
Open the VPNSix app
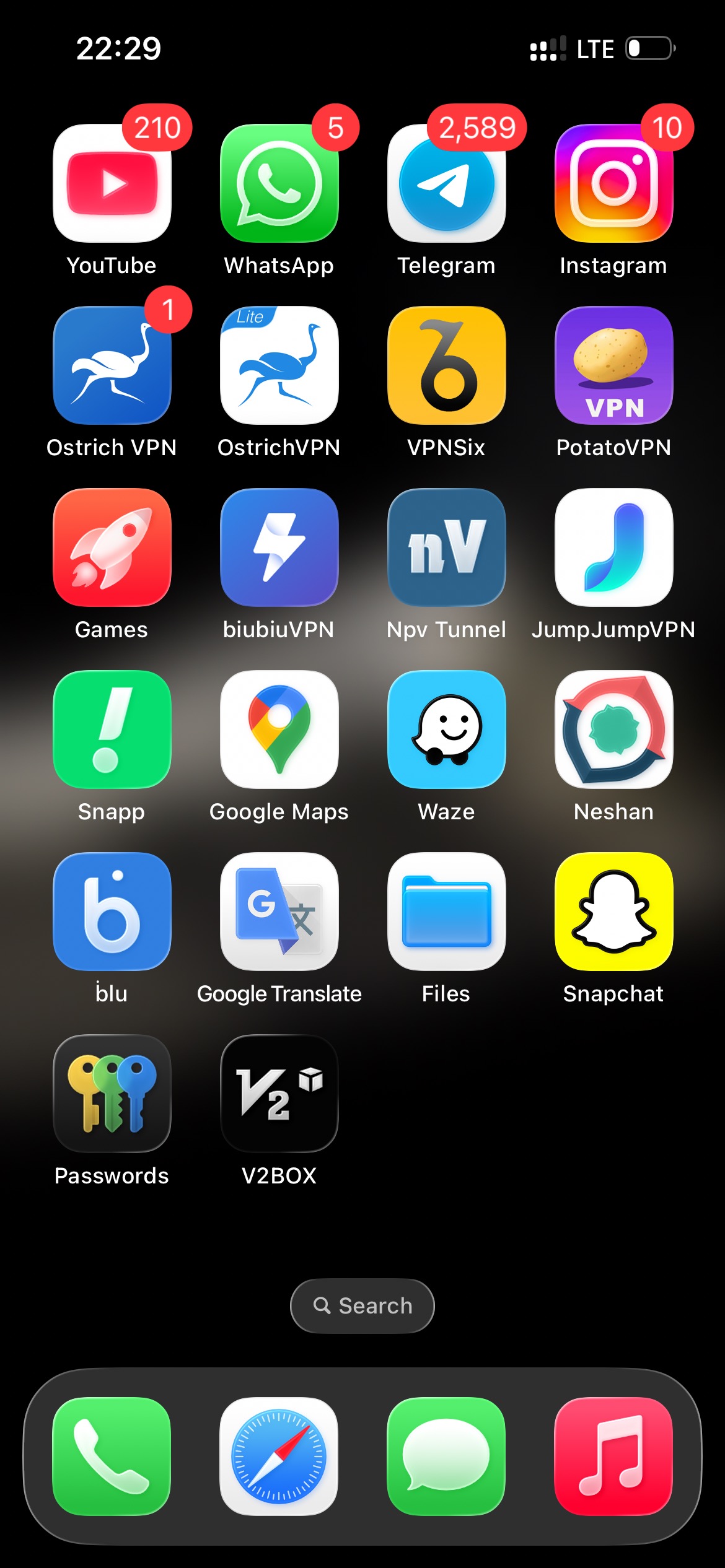[x=447, y=365]
